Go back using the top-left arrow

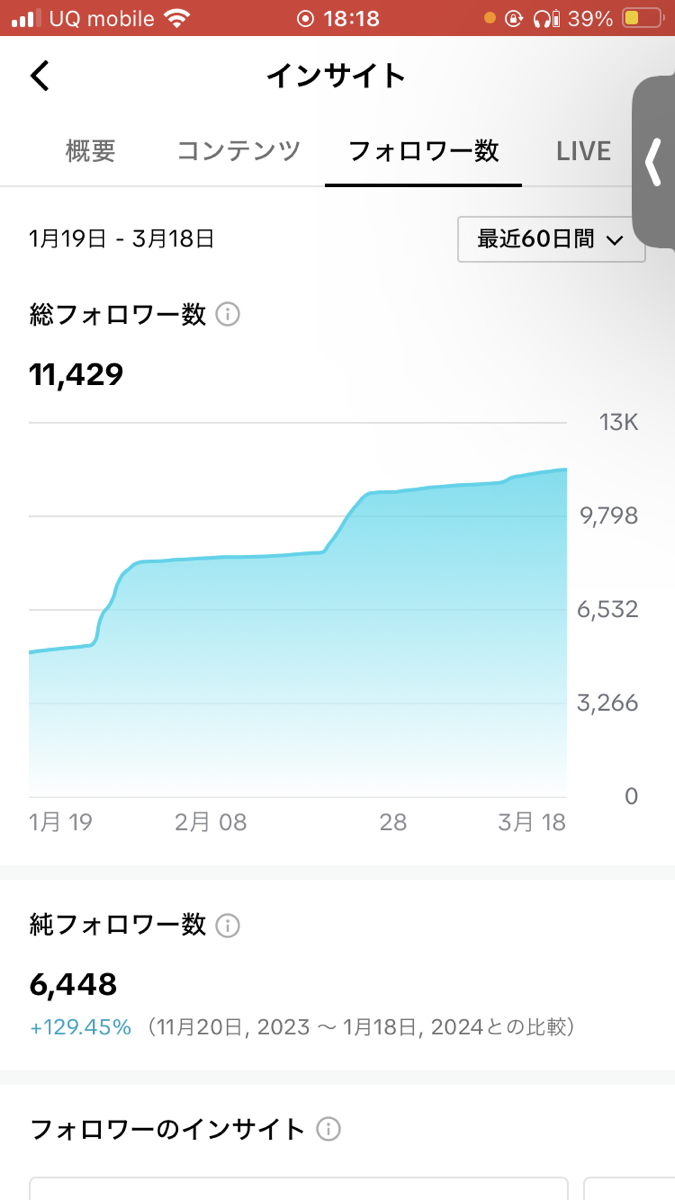pos(40,76)
